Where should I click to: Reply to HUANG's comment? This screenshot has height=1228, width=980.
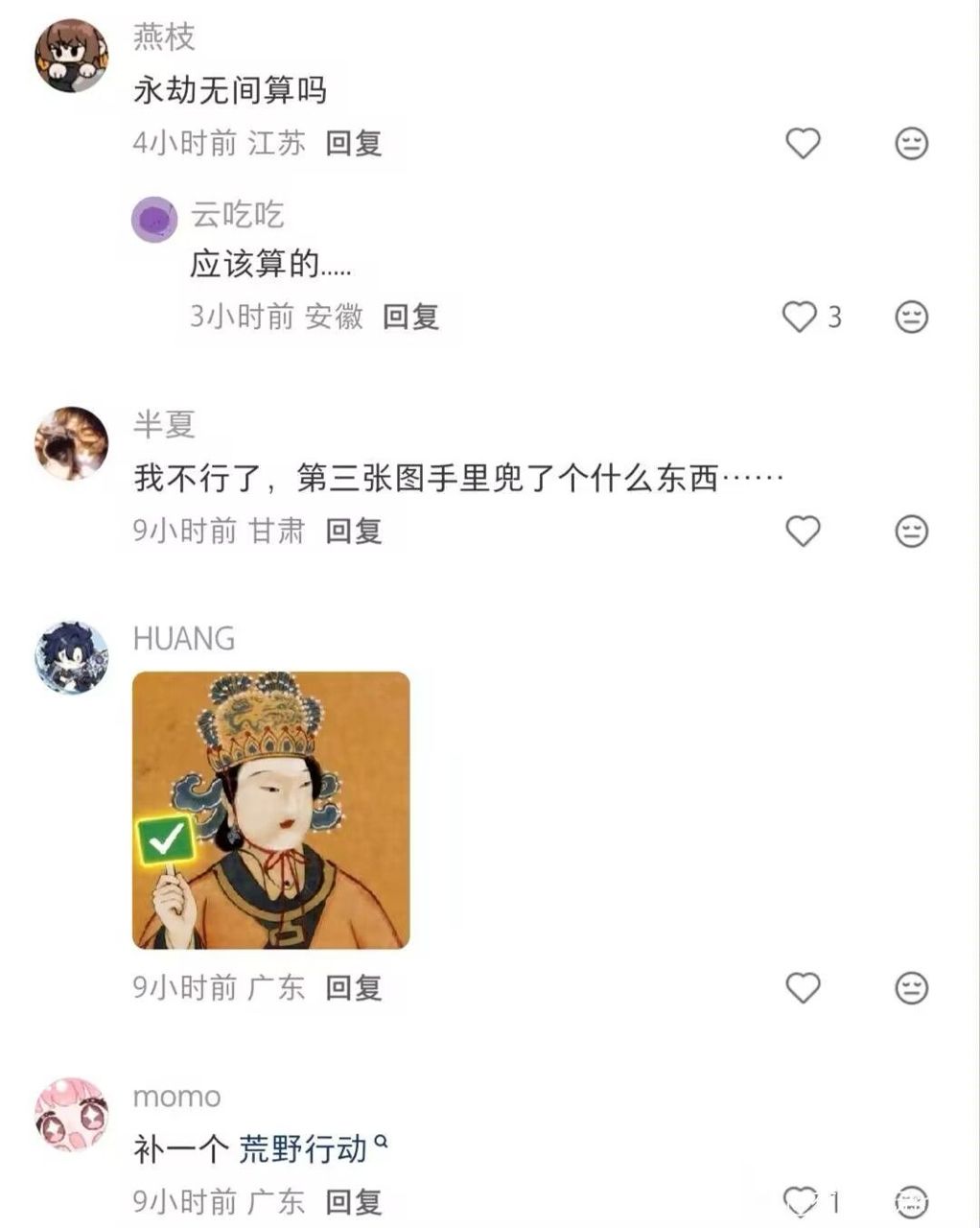click(x=354, y=987)
